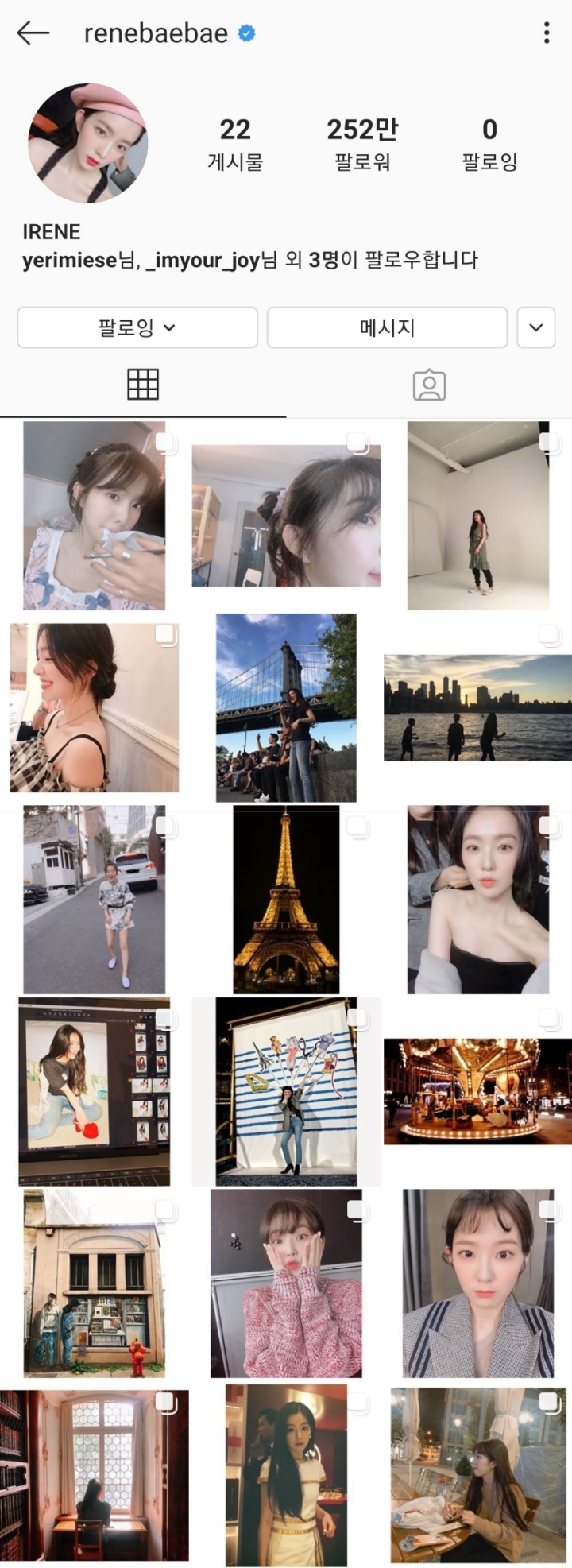Open the three-dot overflow menu

(x=546, y=33)
